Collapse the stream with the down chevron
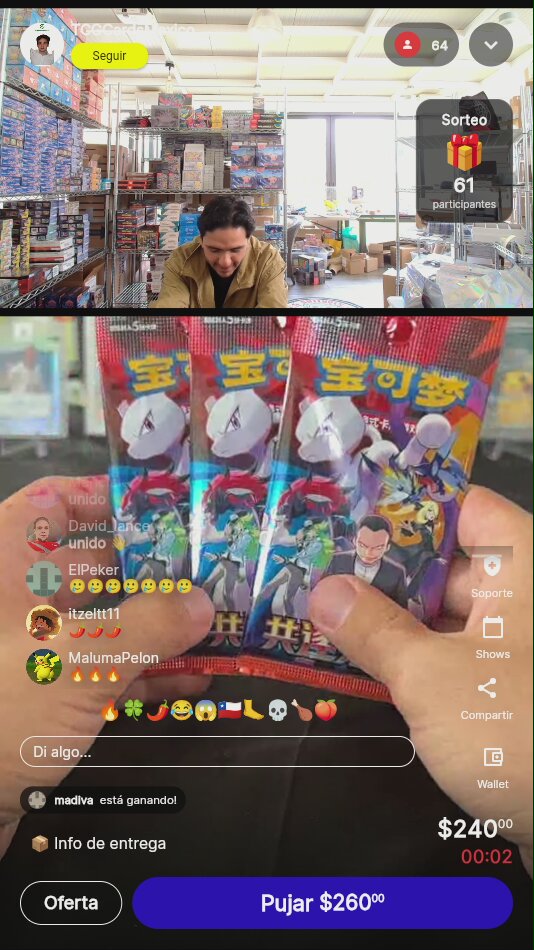The width and height of the screenshot is (534, 950). pos(491,45)
